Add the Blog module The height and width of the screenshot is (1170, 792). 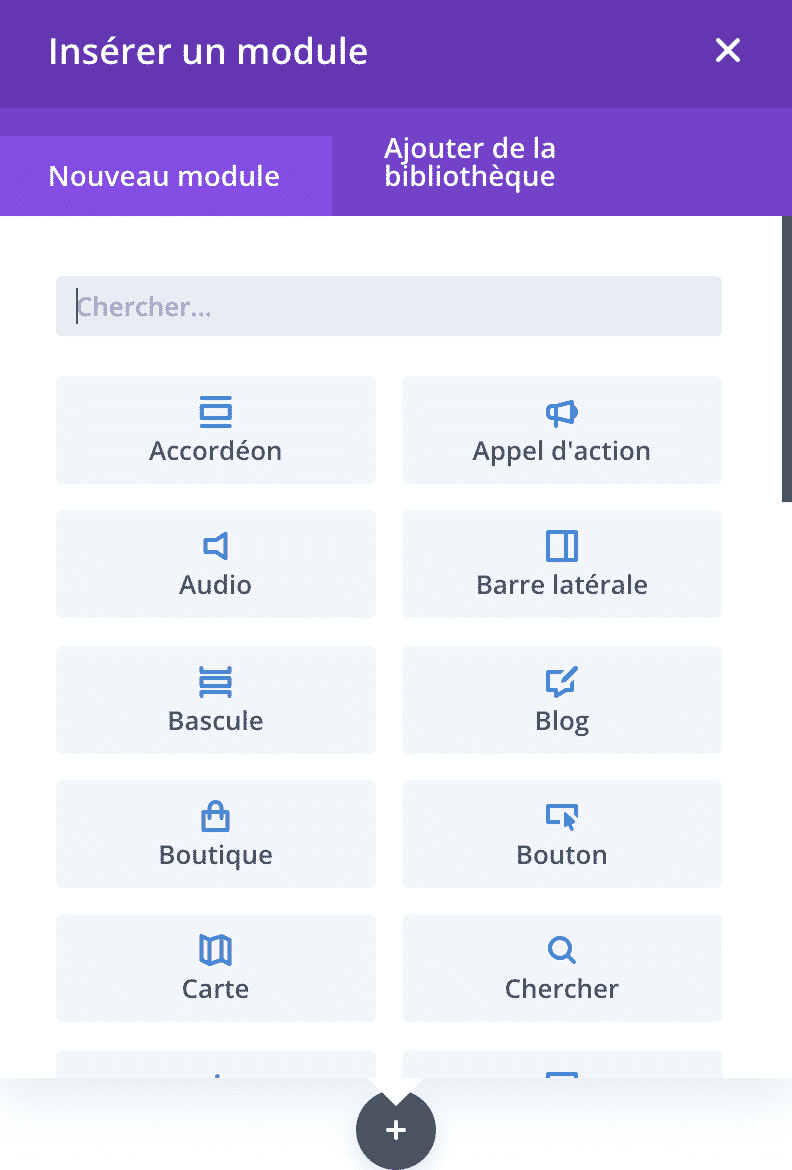tap(561, 700)
